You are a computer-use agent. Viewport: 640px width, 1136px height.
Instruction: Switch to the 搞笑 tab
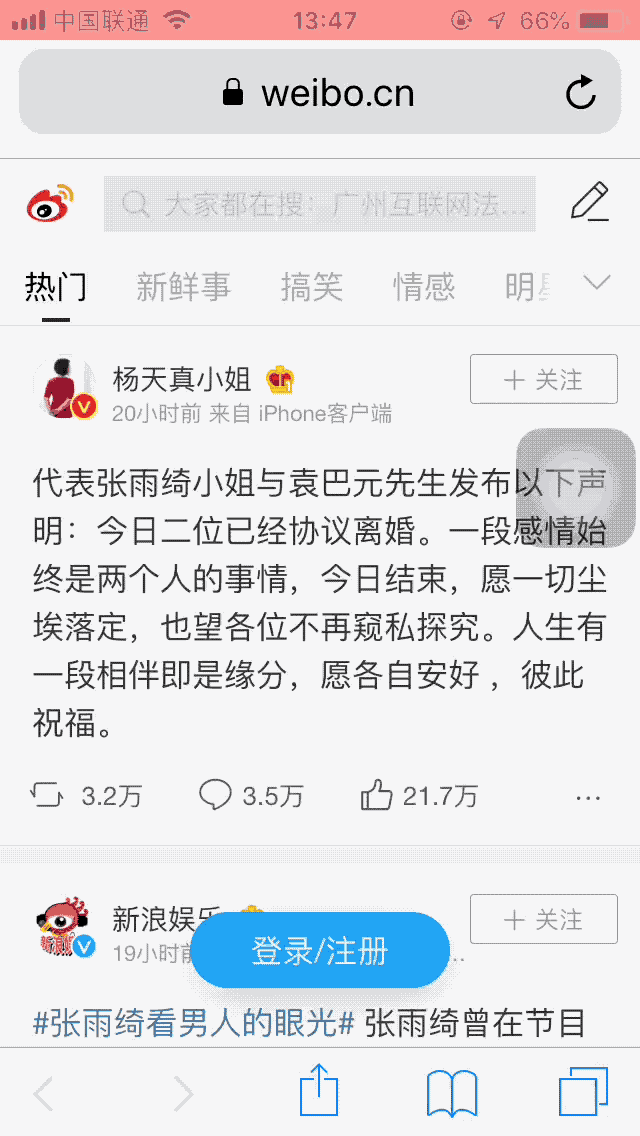[x=311, y=287]
